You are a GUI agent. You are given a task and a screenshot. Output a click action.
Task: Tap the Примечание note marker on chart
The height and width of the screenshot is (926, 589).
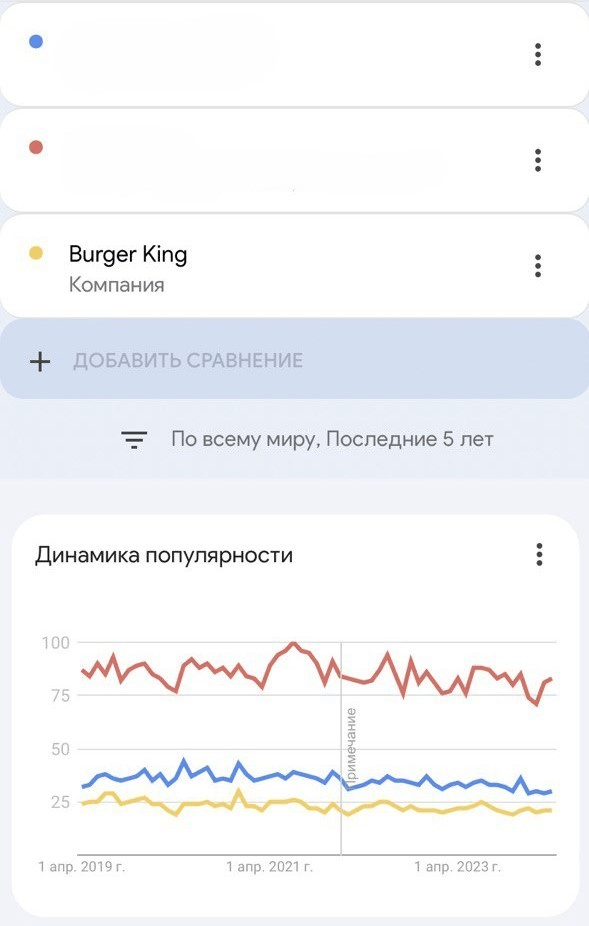click(x=351, y=746)
